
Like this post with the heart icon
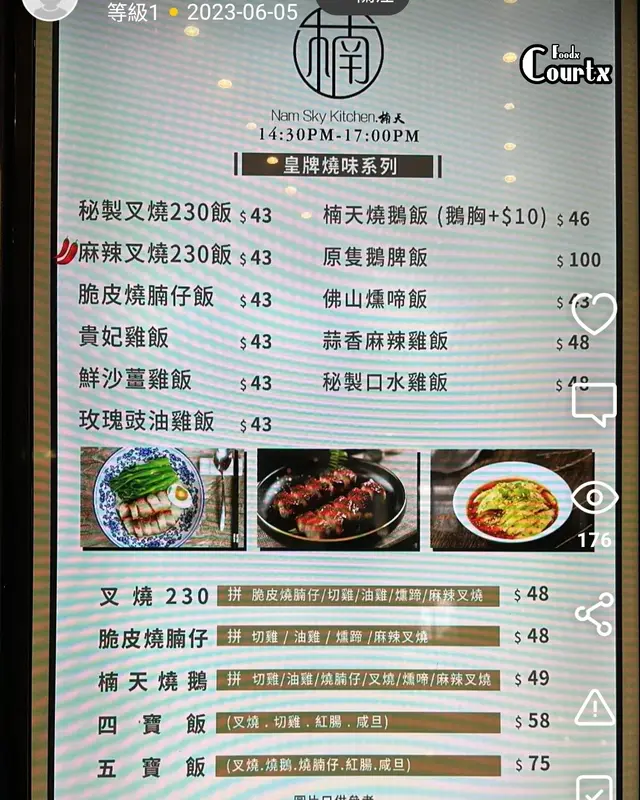coord(594,314)
